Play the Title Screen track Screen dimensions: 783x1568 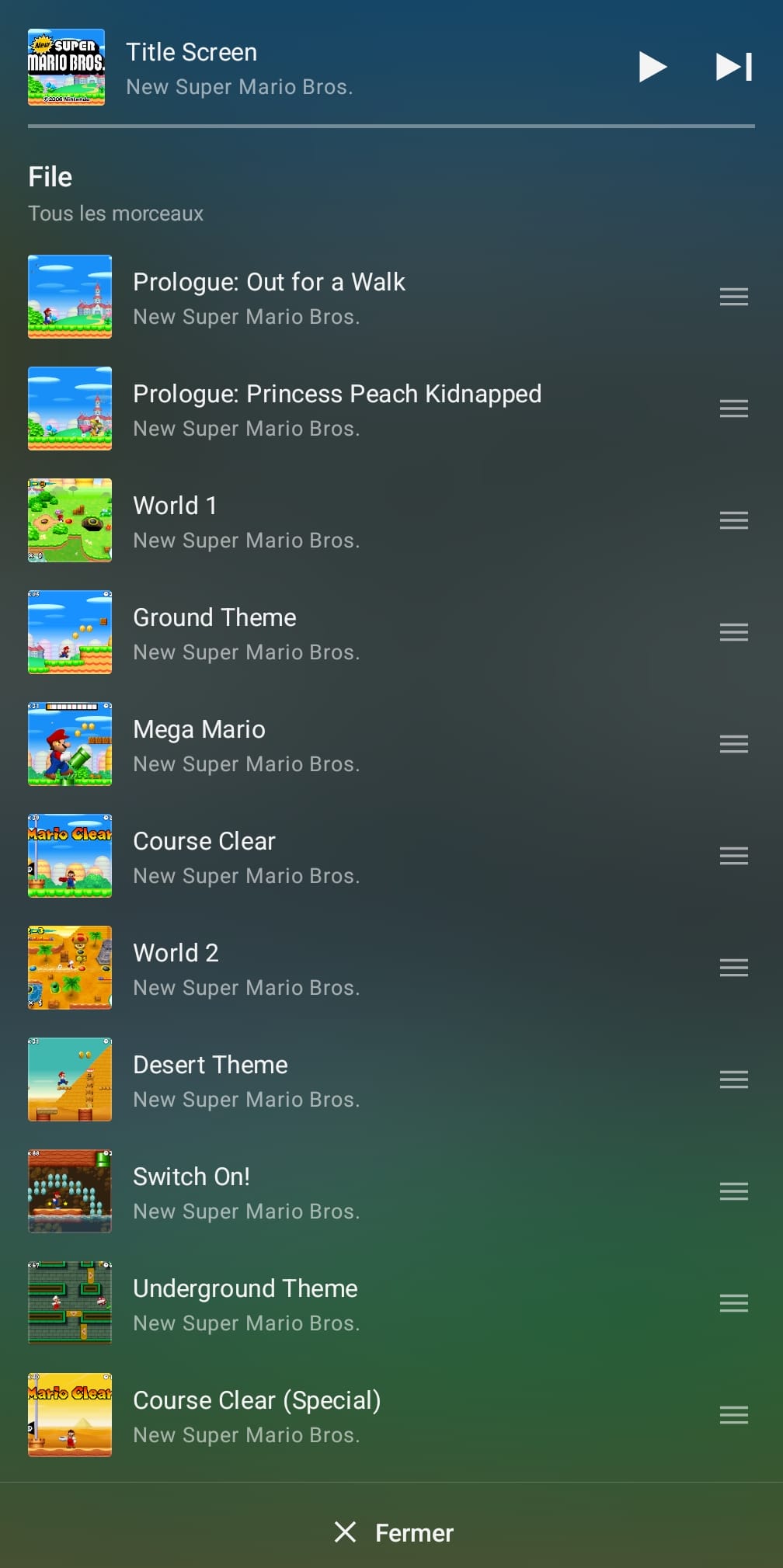pyautogui.click(x=652, y=67)
